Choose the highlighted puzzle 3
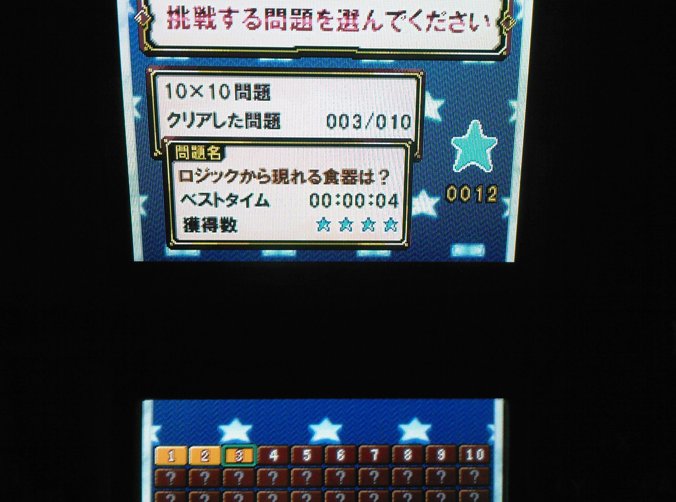Viewport: 676px width, 502px height. (239, 456)
